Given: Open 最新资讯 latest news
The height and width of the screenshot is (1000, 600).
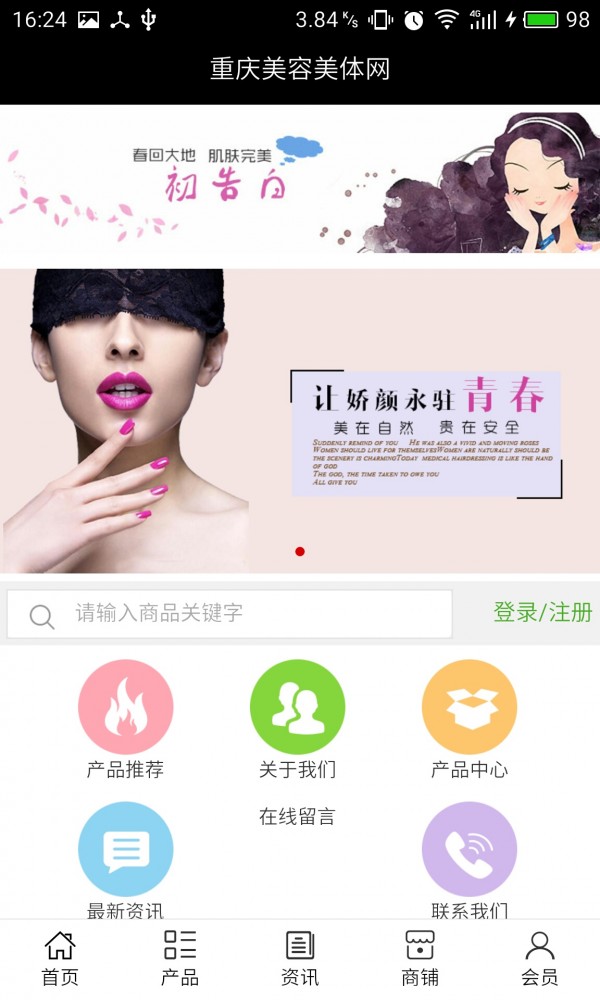Looking at the screenshot, I should 125,850.
